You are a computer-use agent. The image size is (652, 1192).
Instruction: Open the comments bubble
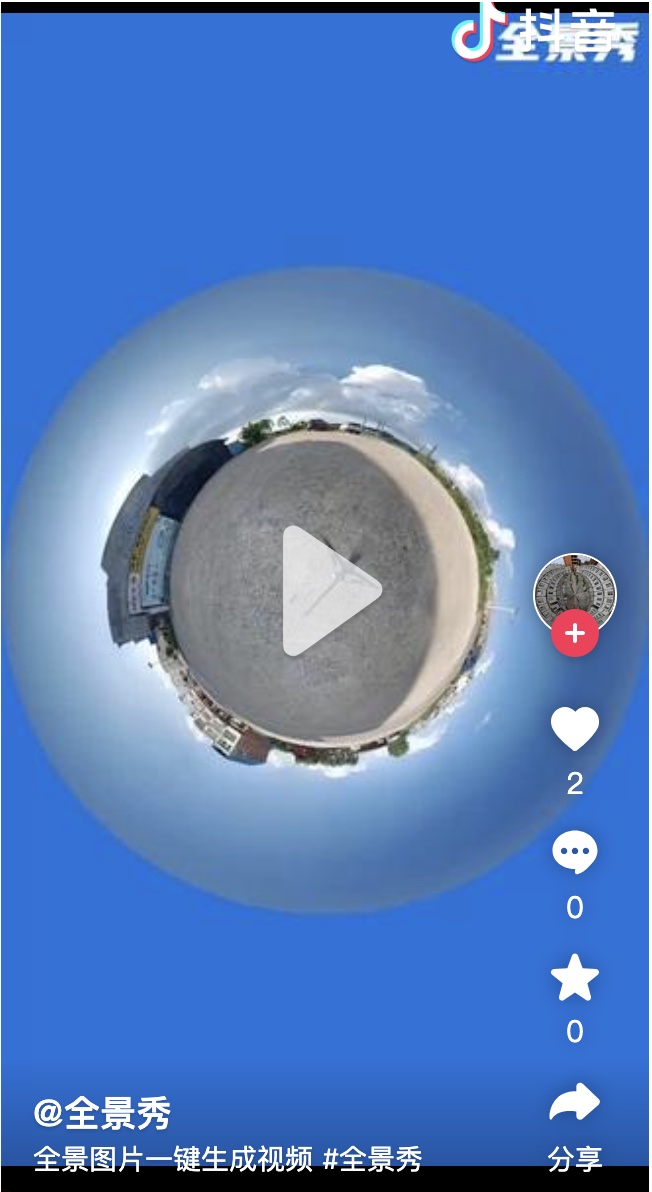[x=575, y=853]
